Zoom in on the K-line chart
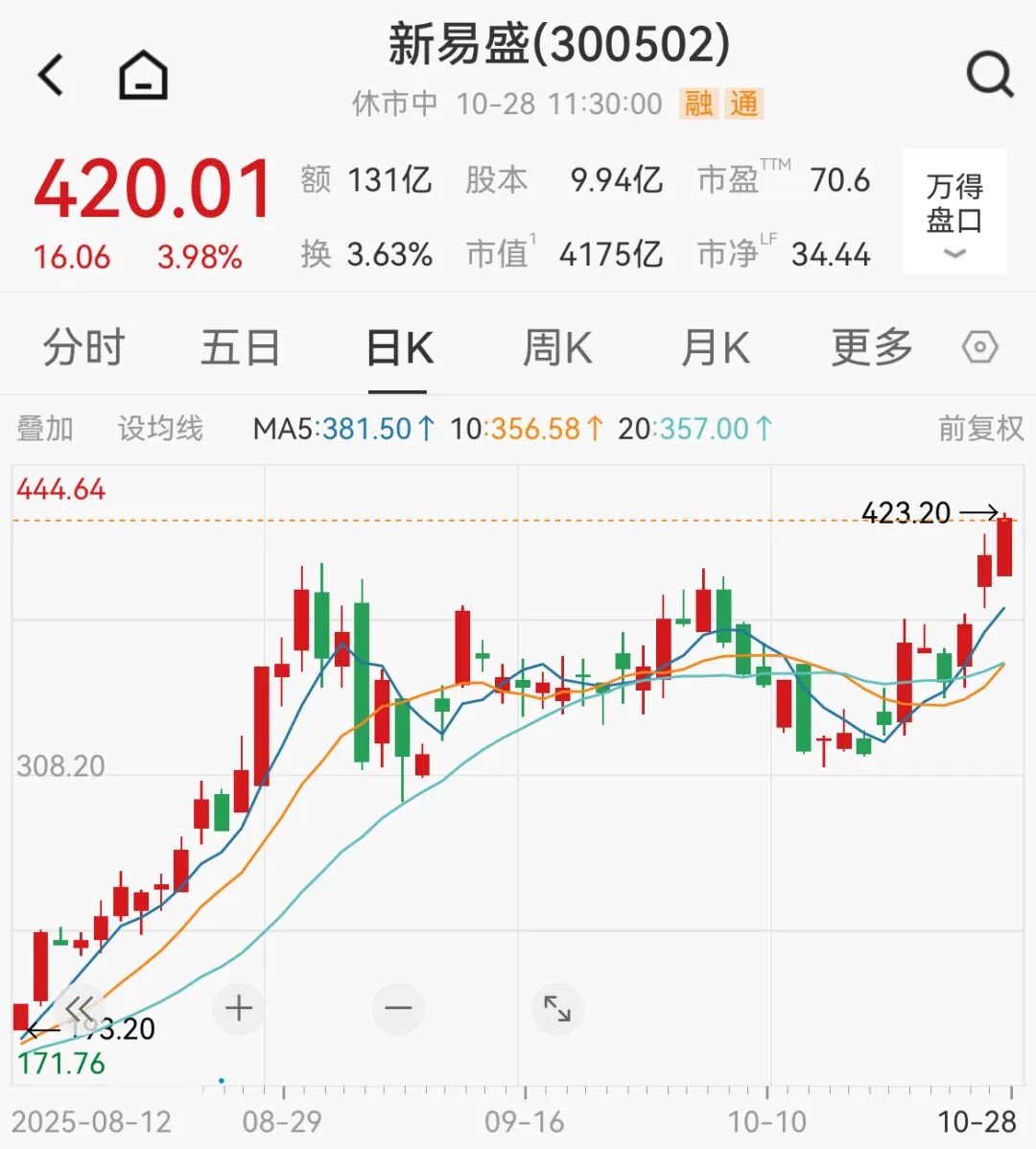The width and height of the screenshot is (1036, 1149). (238, 1008)
